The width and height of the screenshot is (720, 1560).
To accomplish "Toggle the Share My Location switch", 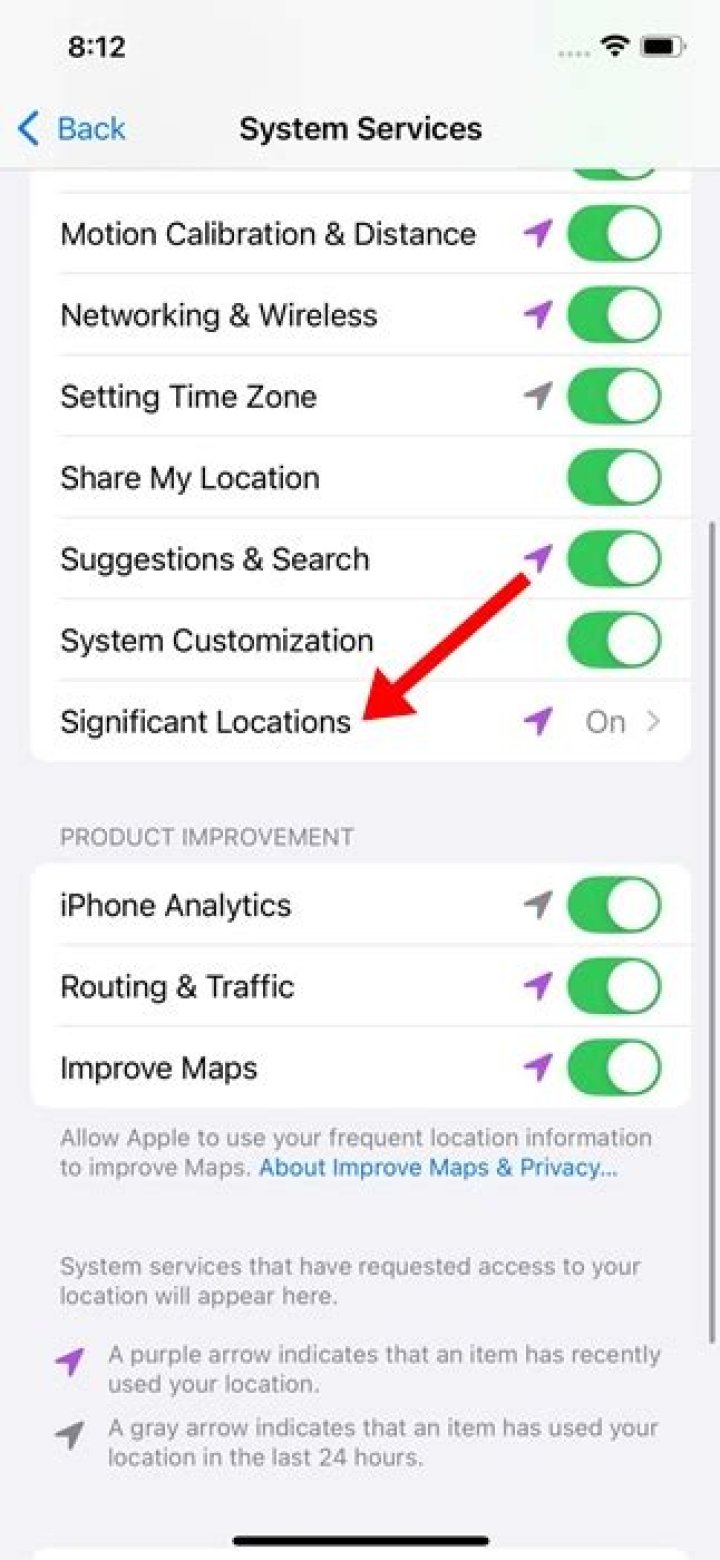I will click(x=613, y=478).
